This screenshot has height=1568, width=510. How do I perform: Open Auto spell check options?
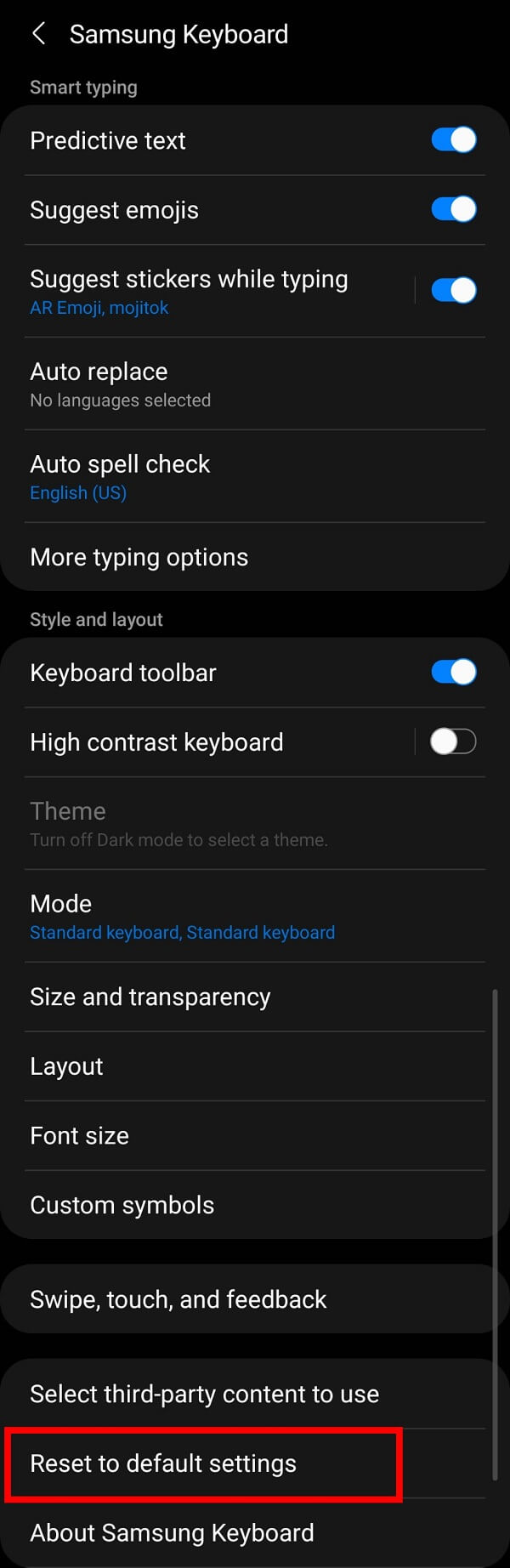[212, 477]
